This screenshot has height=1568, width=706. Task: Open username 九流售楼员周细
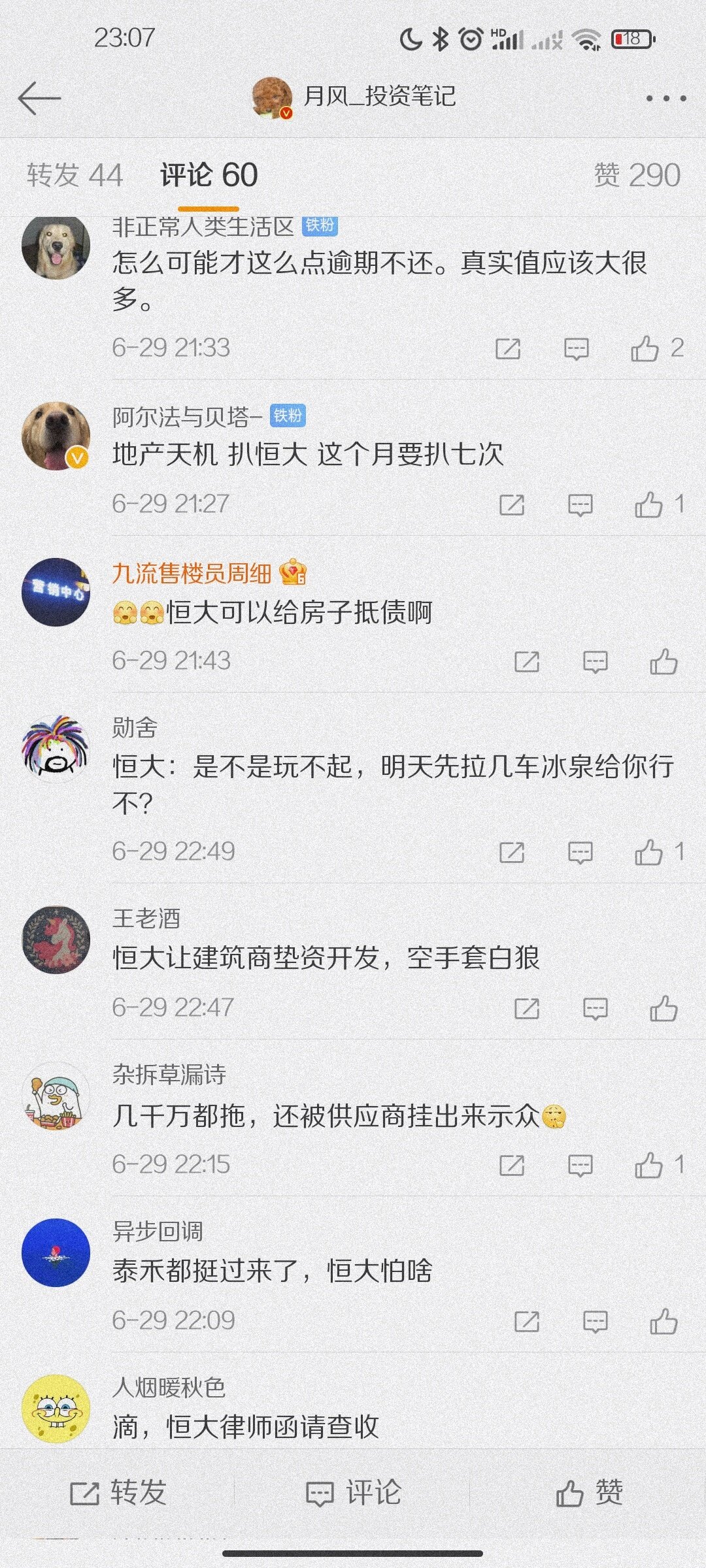(192, 574)
